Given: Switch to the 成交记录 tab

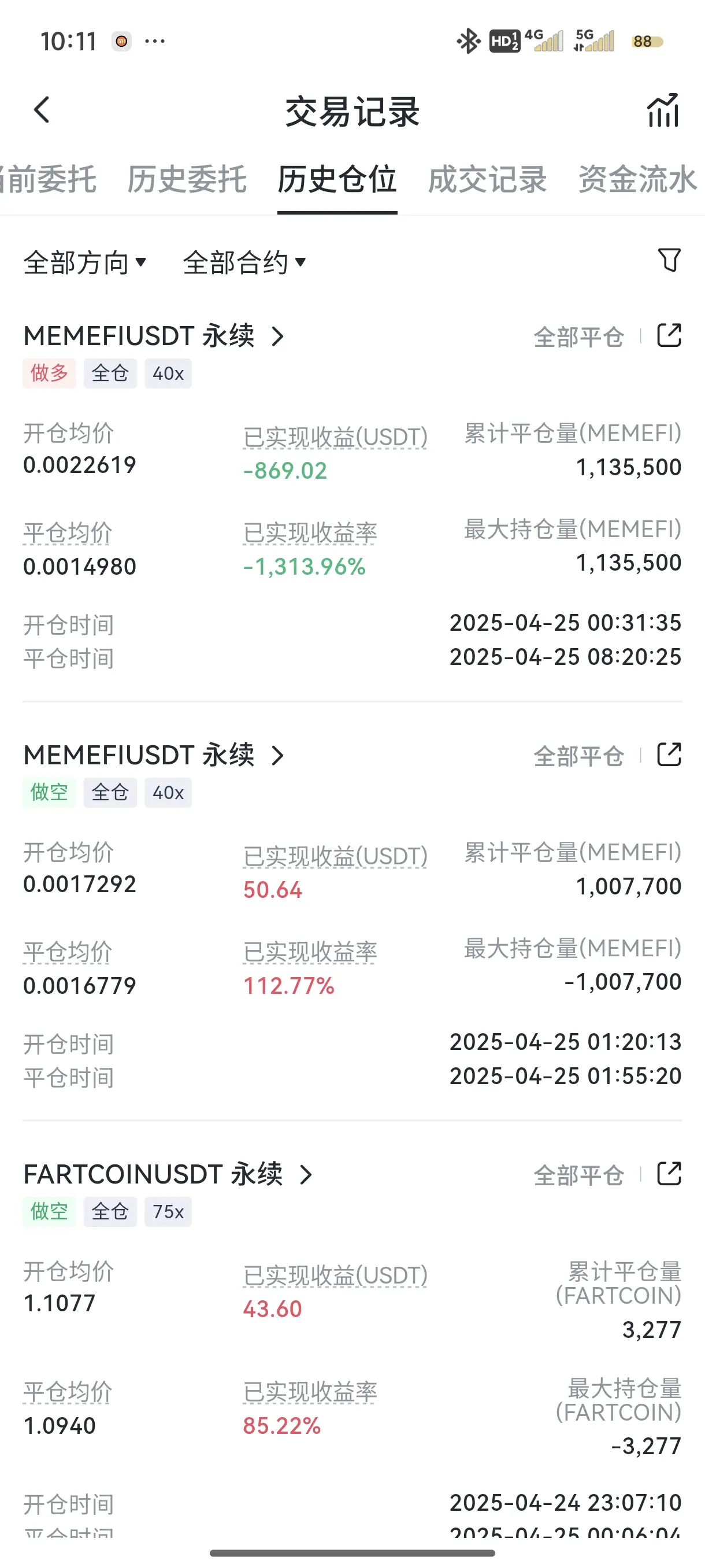Looking at the screenshot, I should [x=487, y=180].
